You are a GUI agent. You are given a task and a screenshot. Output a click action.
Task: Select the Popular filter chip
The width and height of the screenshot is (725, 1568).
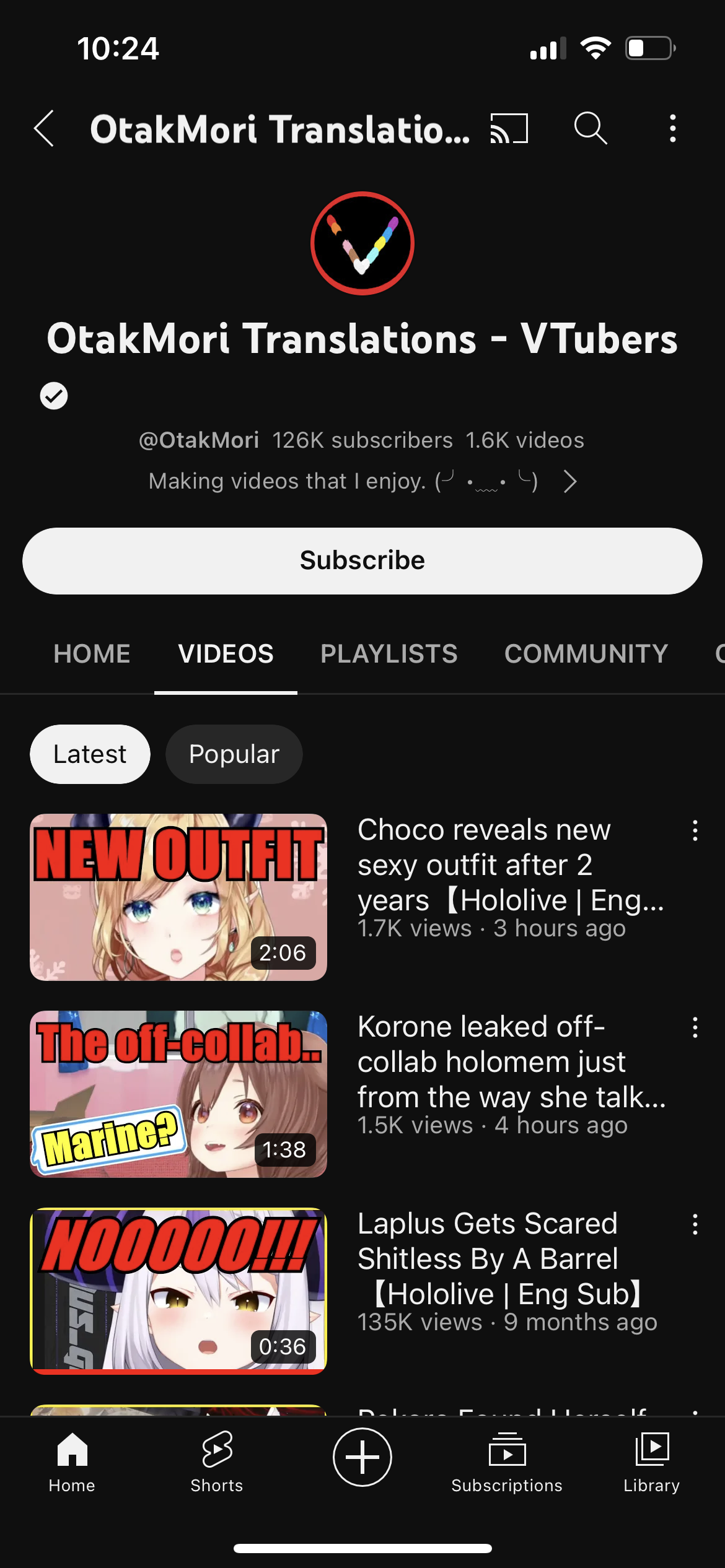234,754
